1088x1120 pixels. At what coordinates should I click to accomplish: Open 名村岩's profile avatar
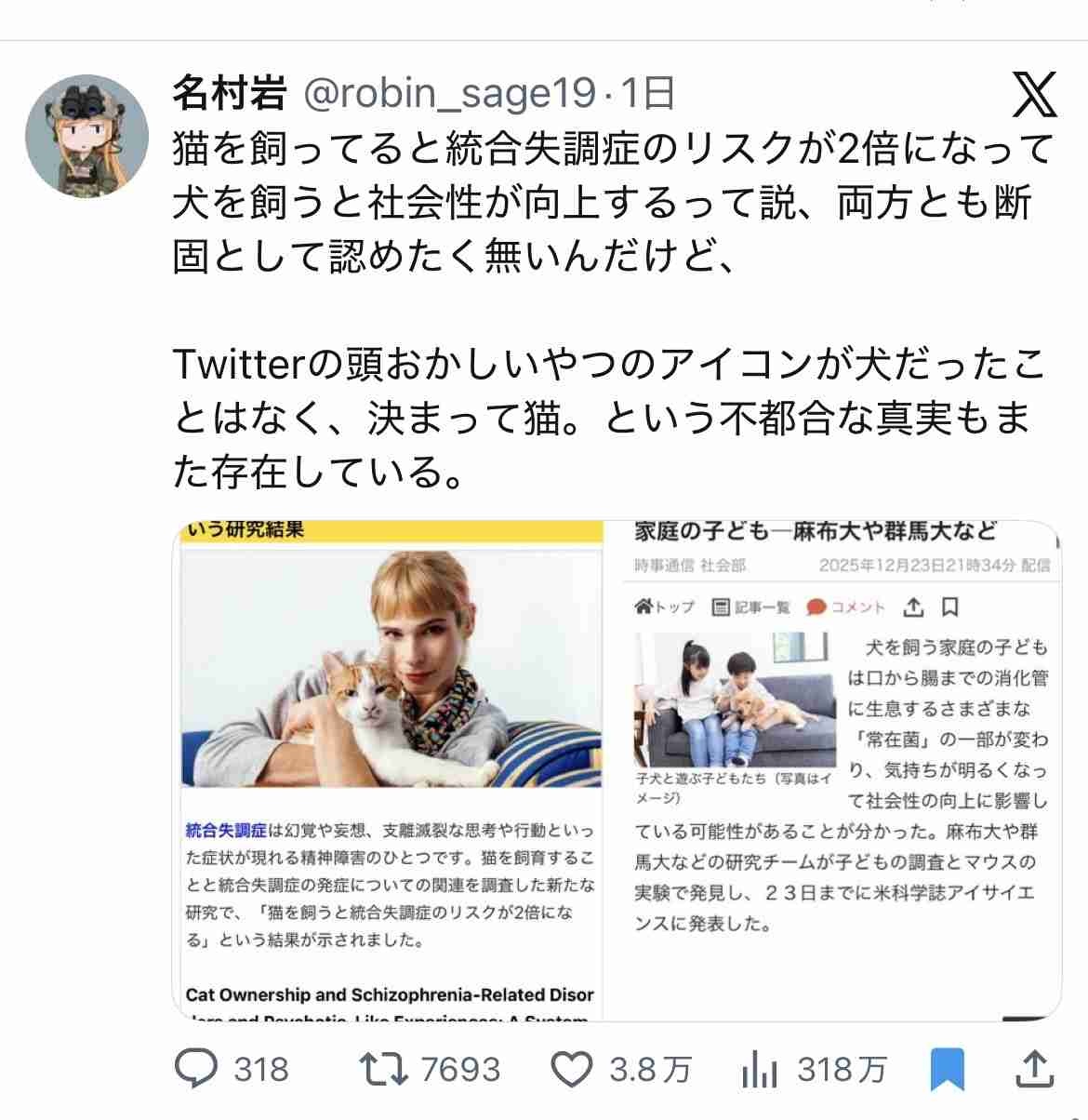(86, 136)
